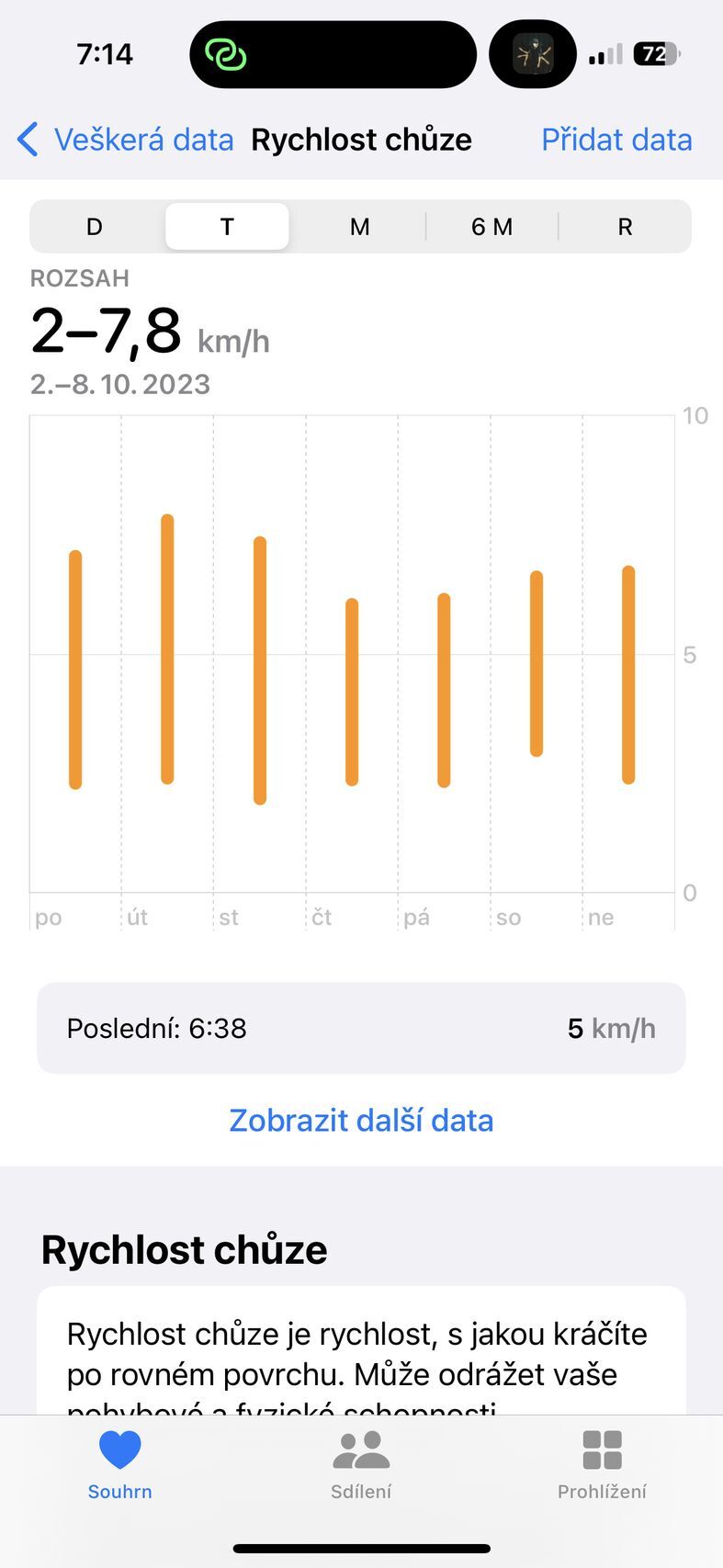The width and height of the screenshot is (723, 1568).
Task: Select the Sdílení people icon
Action: [361, 1450]
